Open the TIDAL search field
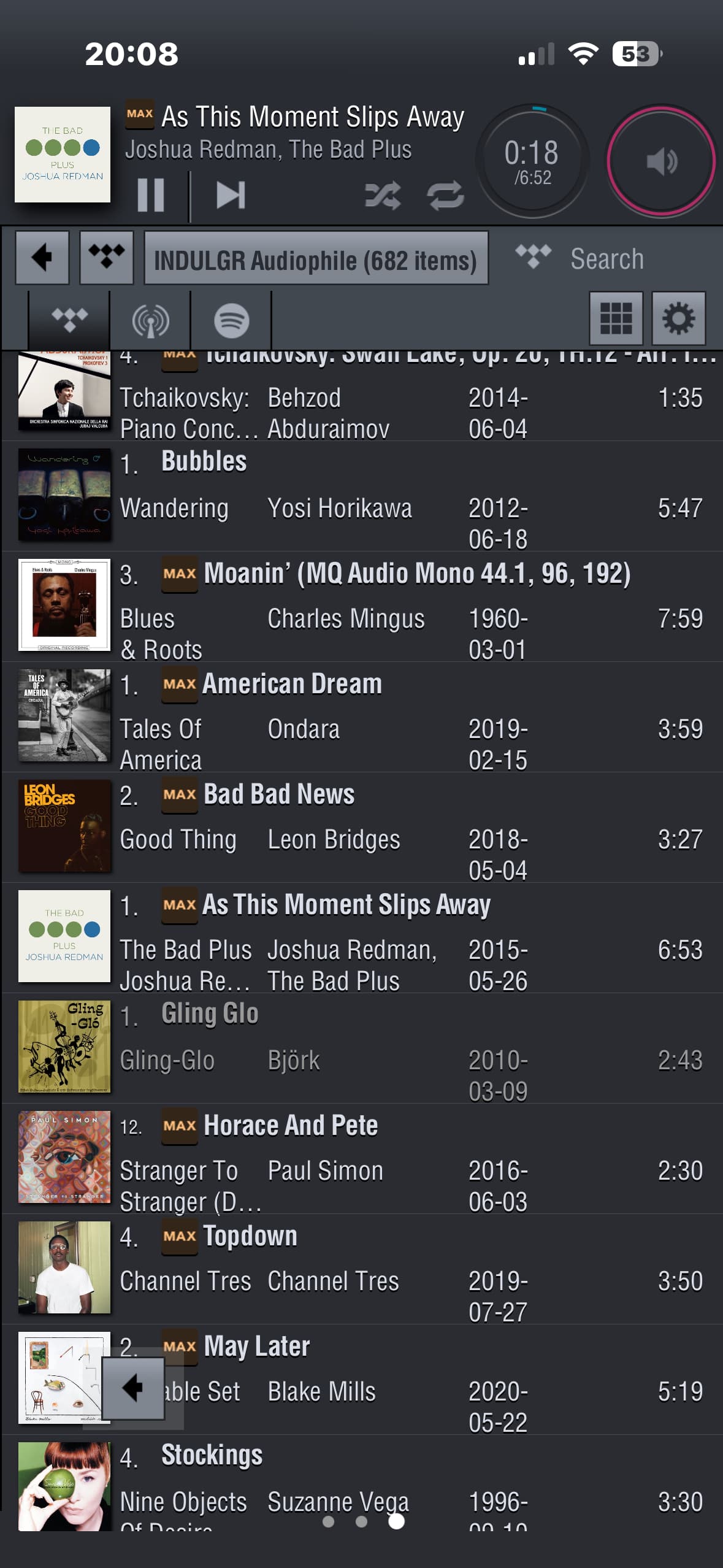The height and width of the screenshot is (1568, 723). [607, 259]
